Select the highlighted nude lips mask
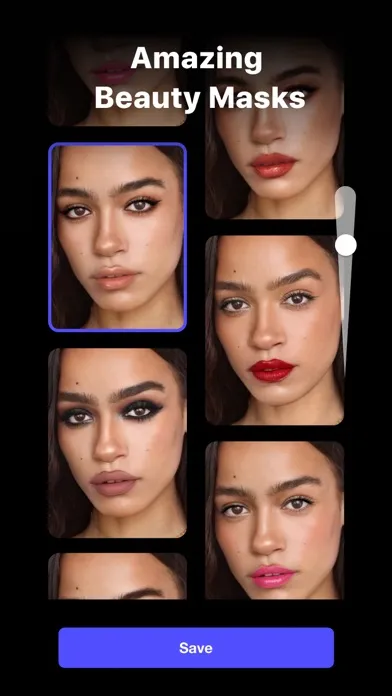The height and width of the screenshot is (696, 392). (x=117, y=237)
